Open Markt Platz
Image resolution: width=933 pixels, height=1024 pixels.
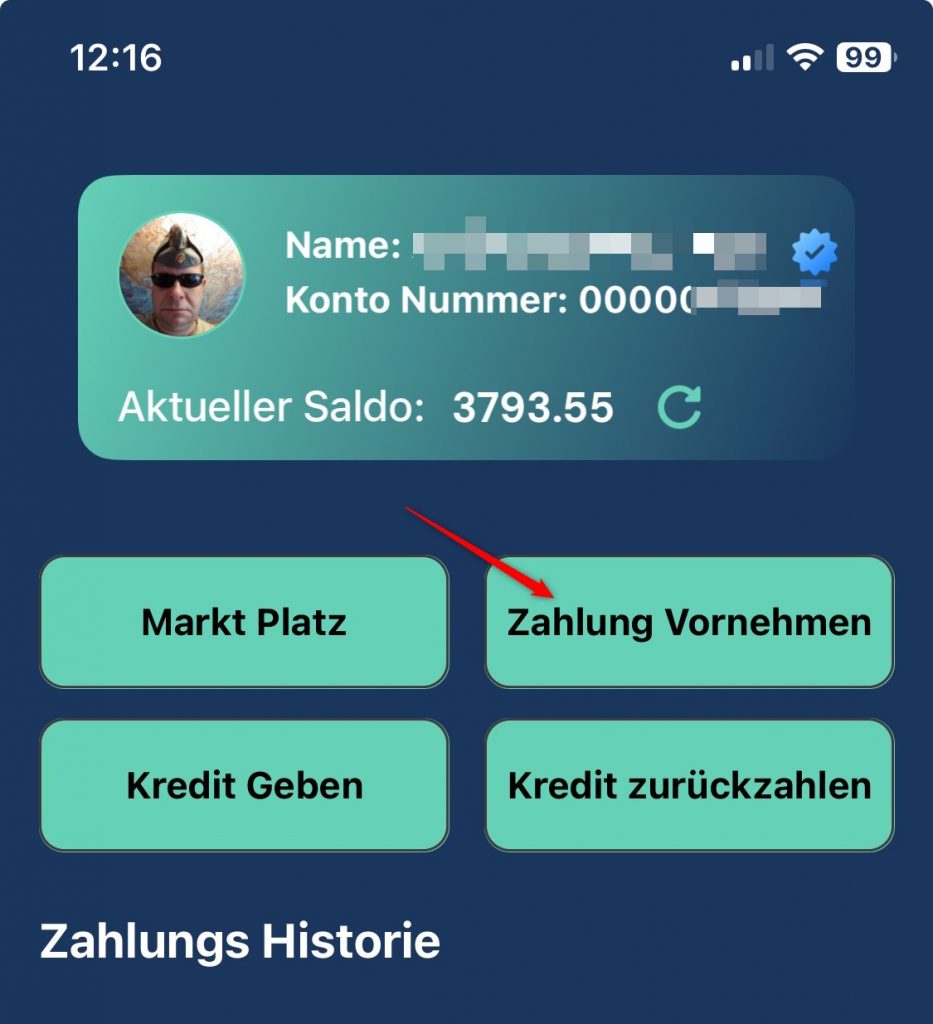(x=244, y=622)
